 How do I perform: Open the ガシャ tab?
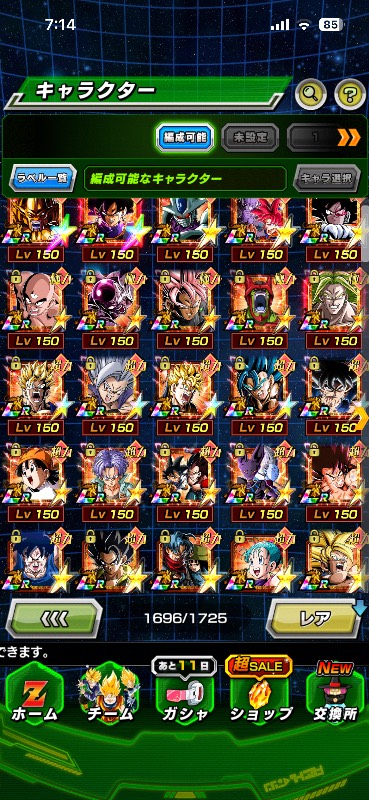185,694
